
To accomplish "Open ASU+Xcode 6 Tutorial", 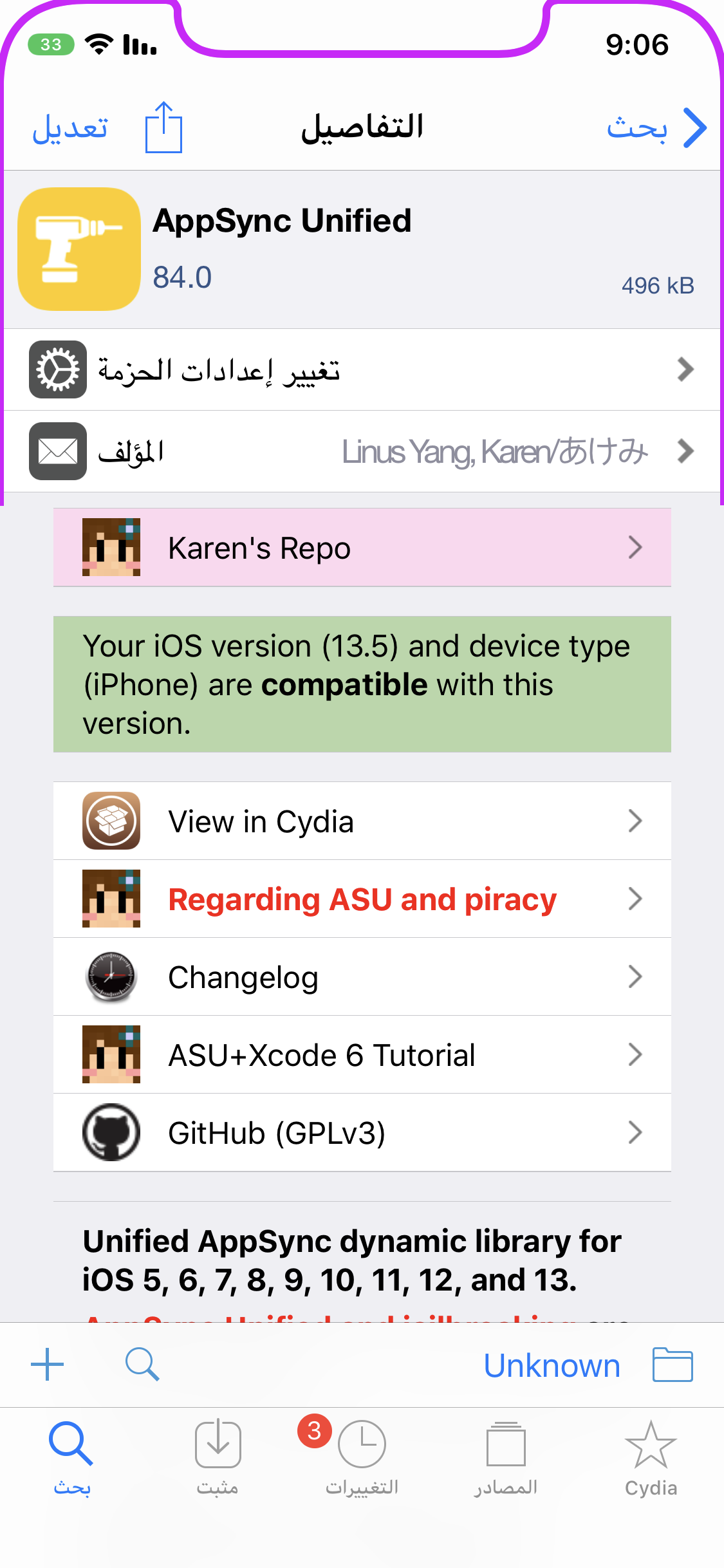I will (362, 1054).
